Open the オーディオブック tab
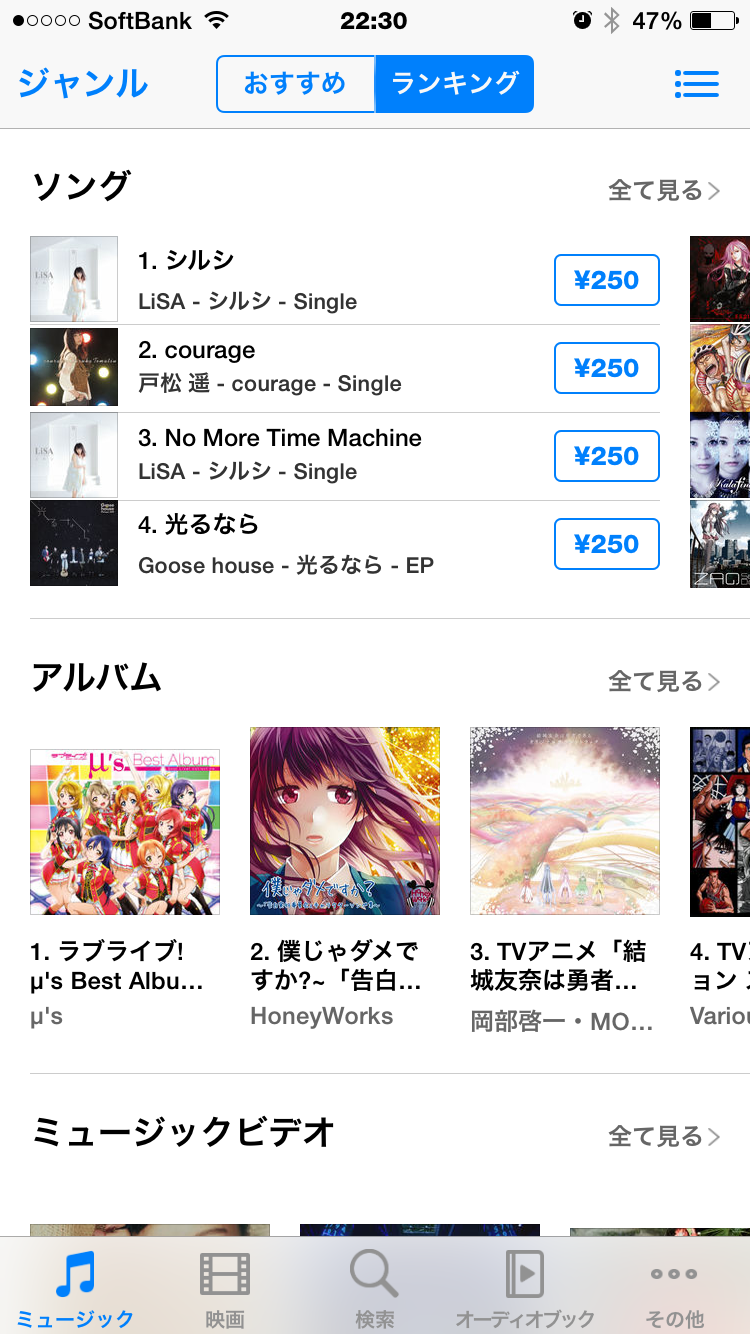750x1334 pixels. (x=525, y=1289)
